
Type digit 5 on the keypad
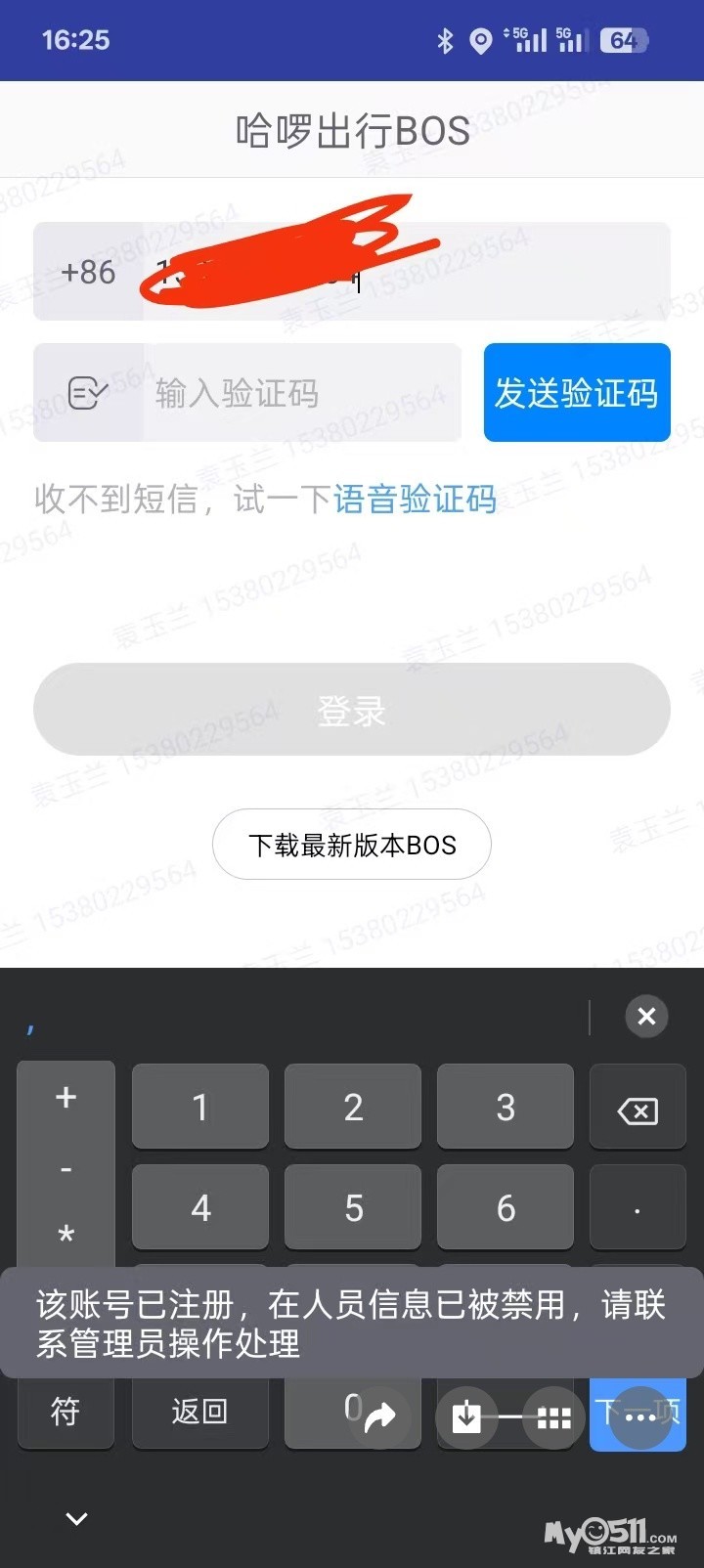point(353,1208)
